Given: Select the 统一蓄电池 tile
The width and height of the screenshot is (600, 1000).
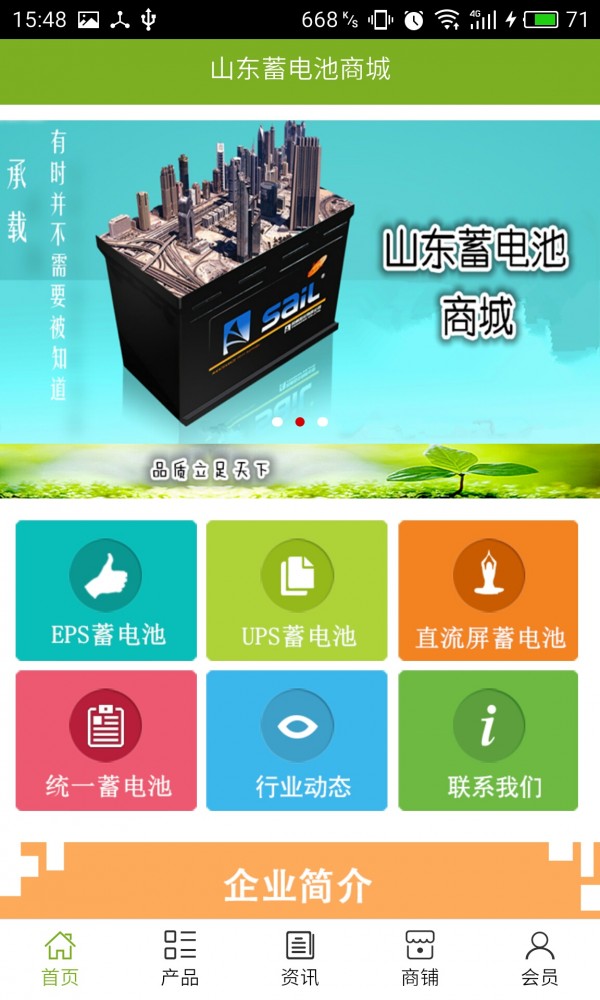Looking at the screenshot, I should point(106,740).
